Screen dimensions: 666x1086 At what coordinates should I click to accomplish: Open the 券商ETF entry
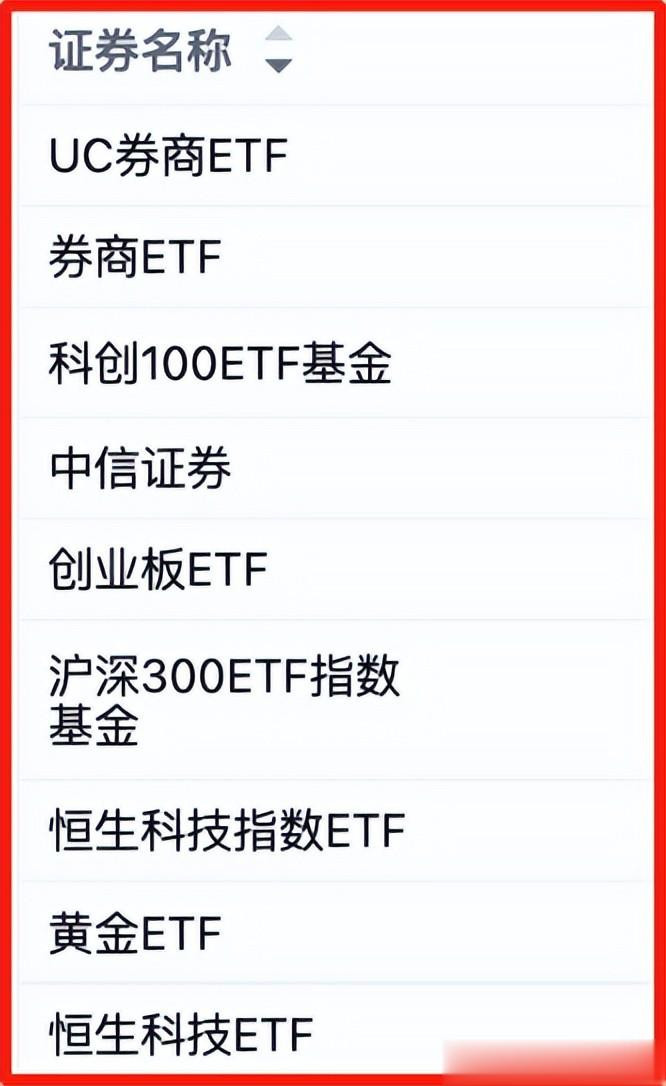click(333, 256)
